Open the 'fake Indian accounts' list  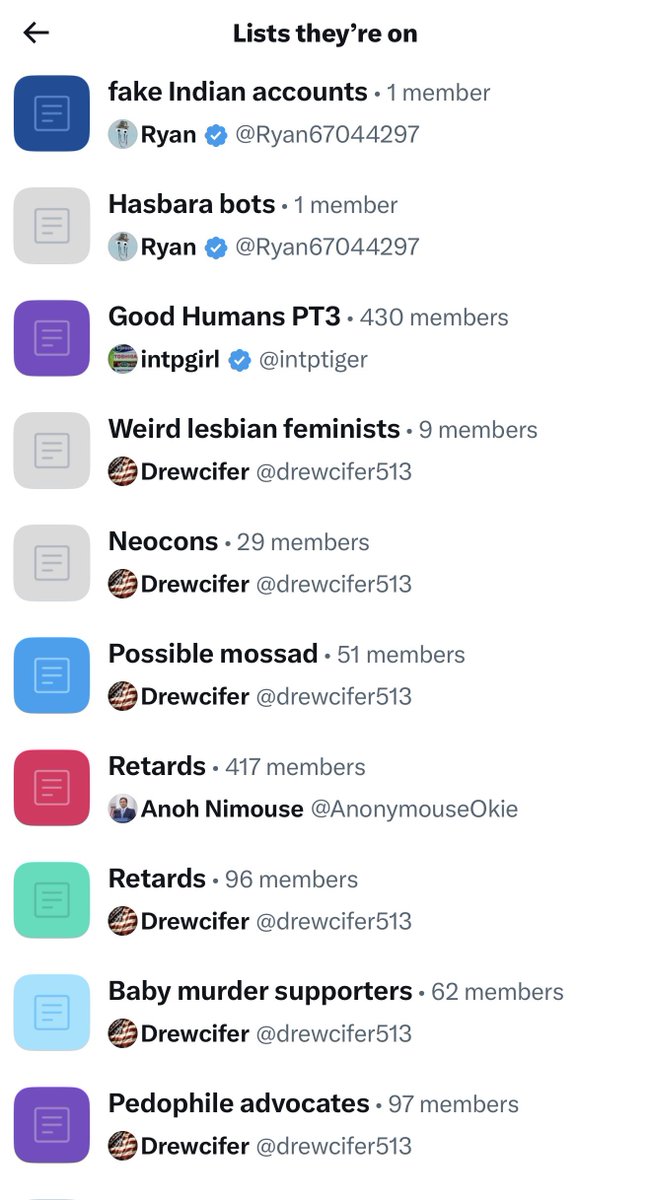(x=237, y=93)
